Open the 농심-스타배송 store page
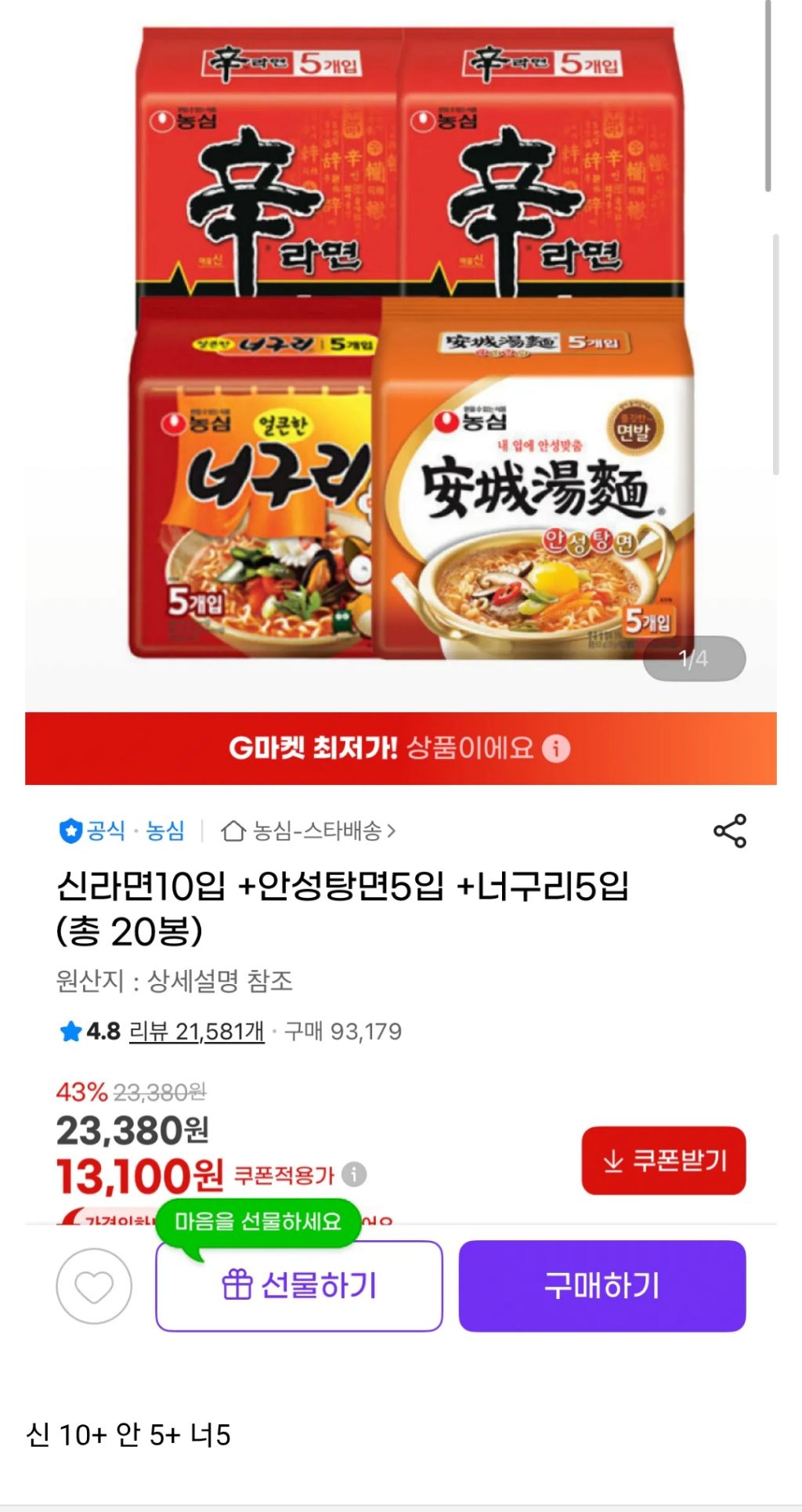The width and height of the screenshot is (802, 1512). click(309, 830)
